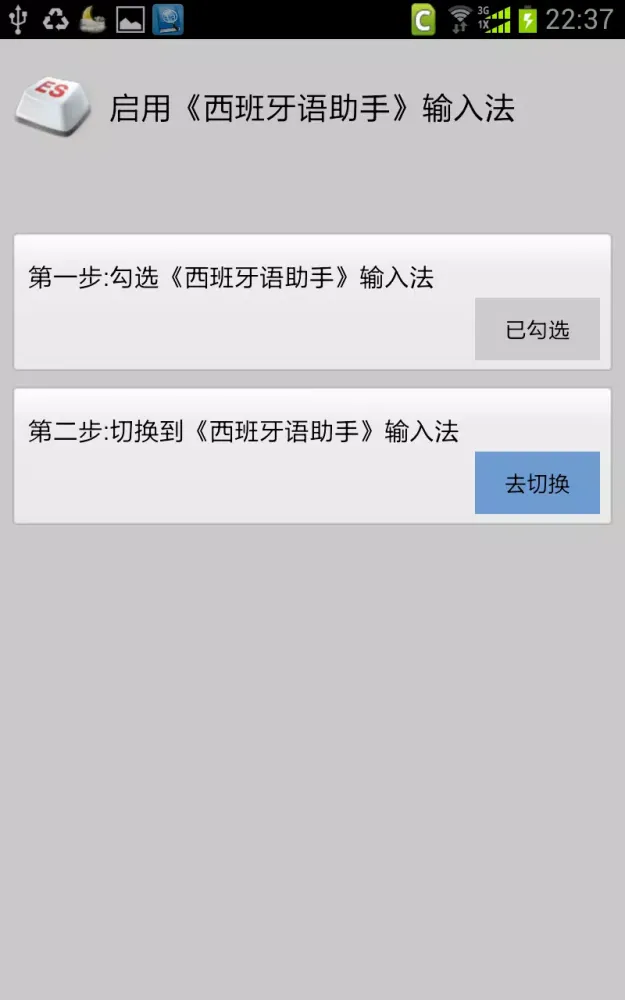Tap the 去切换 button to switch input method
This screenshot has height=1000, width=625.
(x=537, y=483)
